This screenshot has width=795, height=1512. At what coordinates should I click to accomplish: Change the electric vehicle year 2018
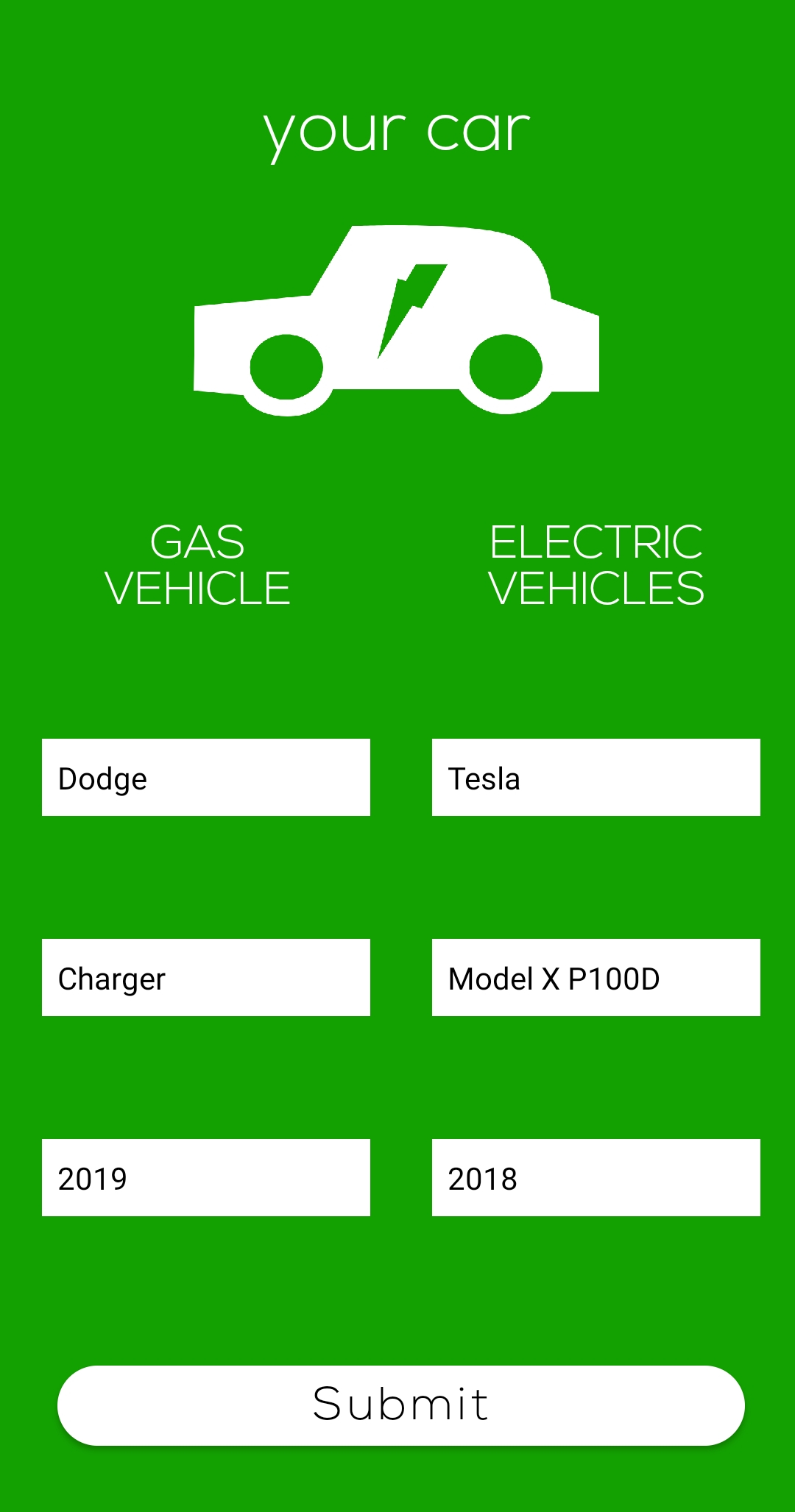point(596,1177)
